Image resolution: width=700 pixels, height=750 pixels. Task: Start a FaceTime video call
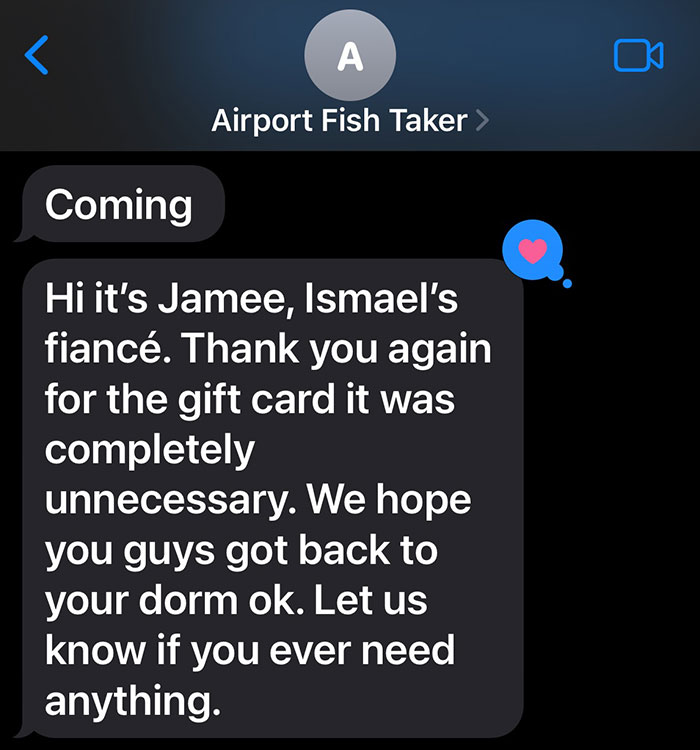tap(638, 55)
